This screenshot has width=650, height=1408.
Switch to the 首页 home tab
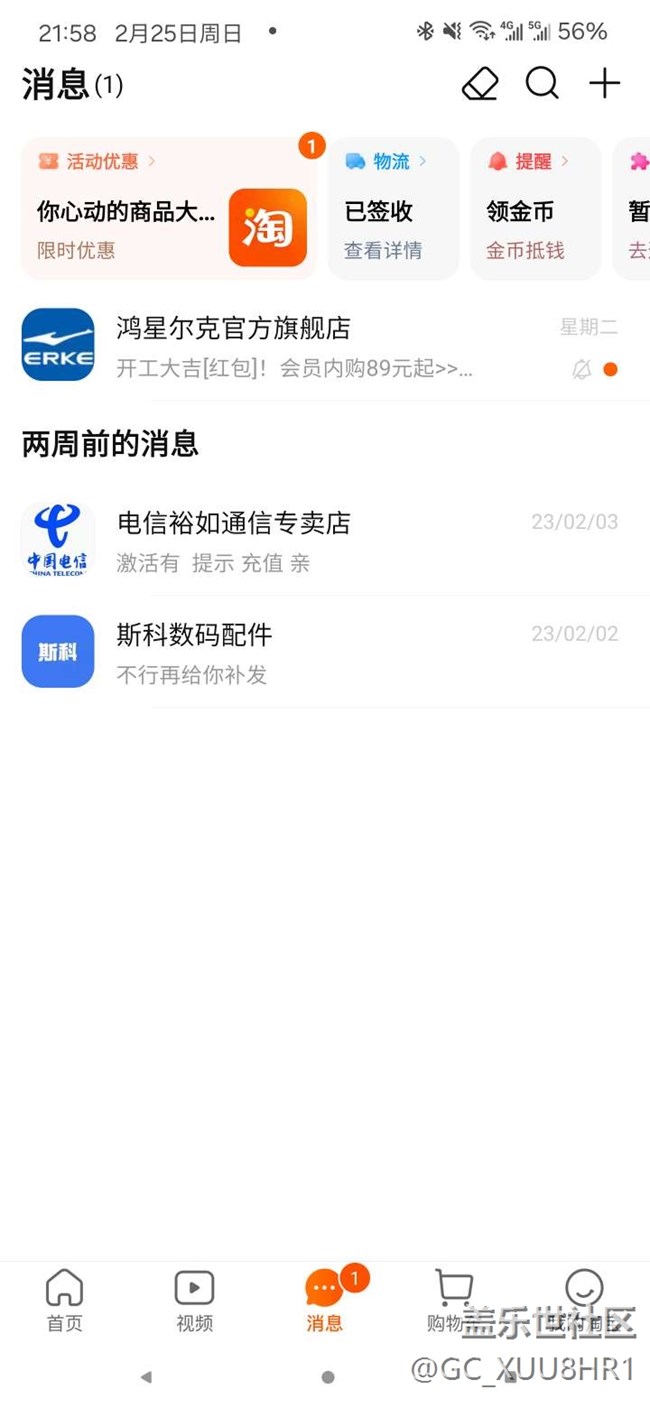[65, 1300]
